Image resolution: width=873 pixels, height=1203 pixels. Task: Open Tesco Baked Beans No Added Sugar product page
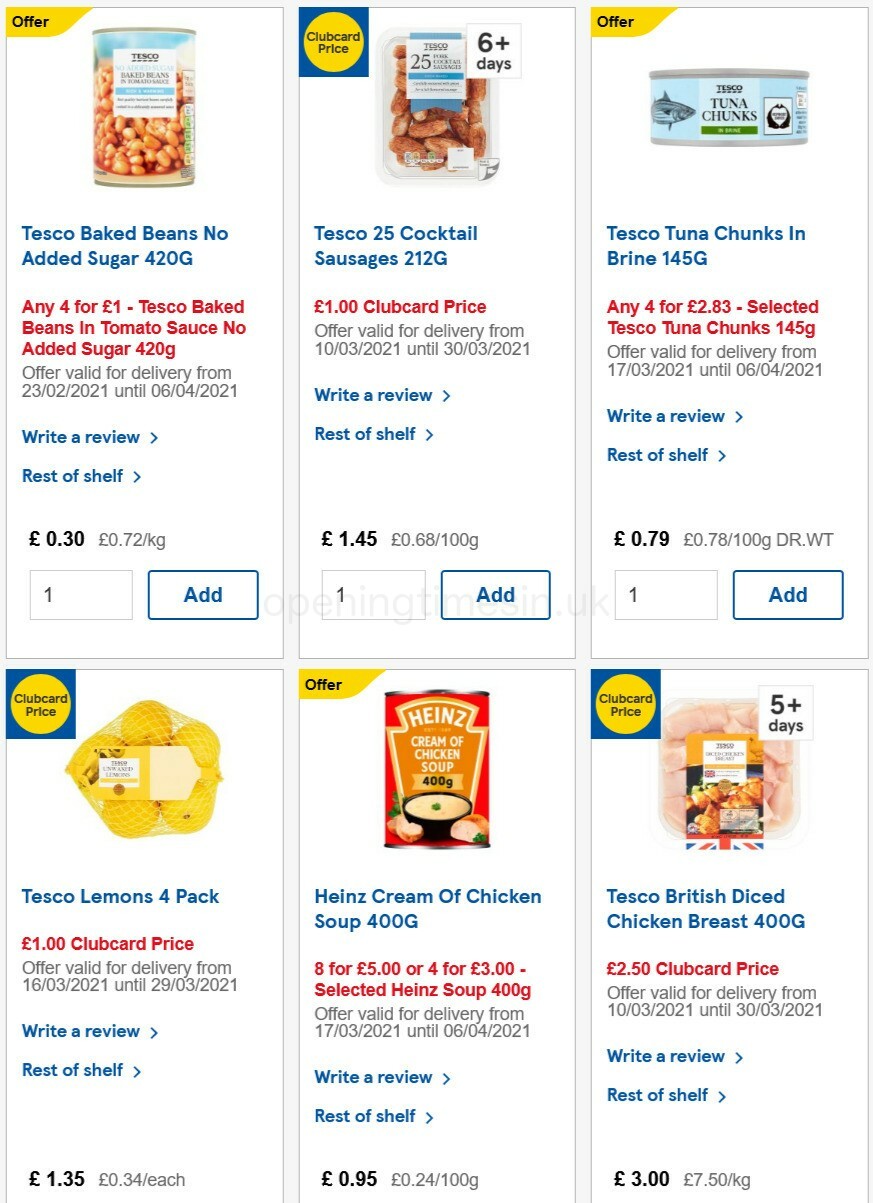click(x=125, y=246)
